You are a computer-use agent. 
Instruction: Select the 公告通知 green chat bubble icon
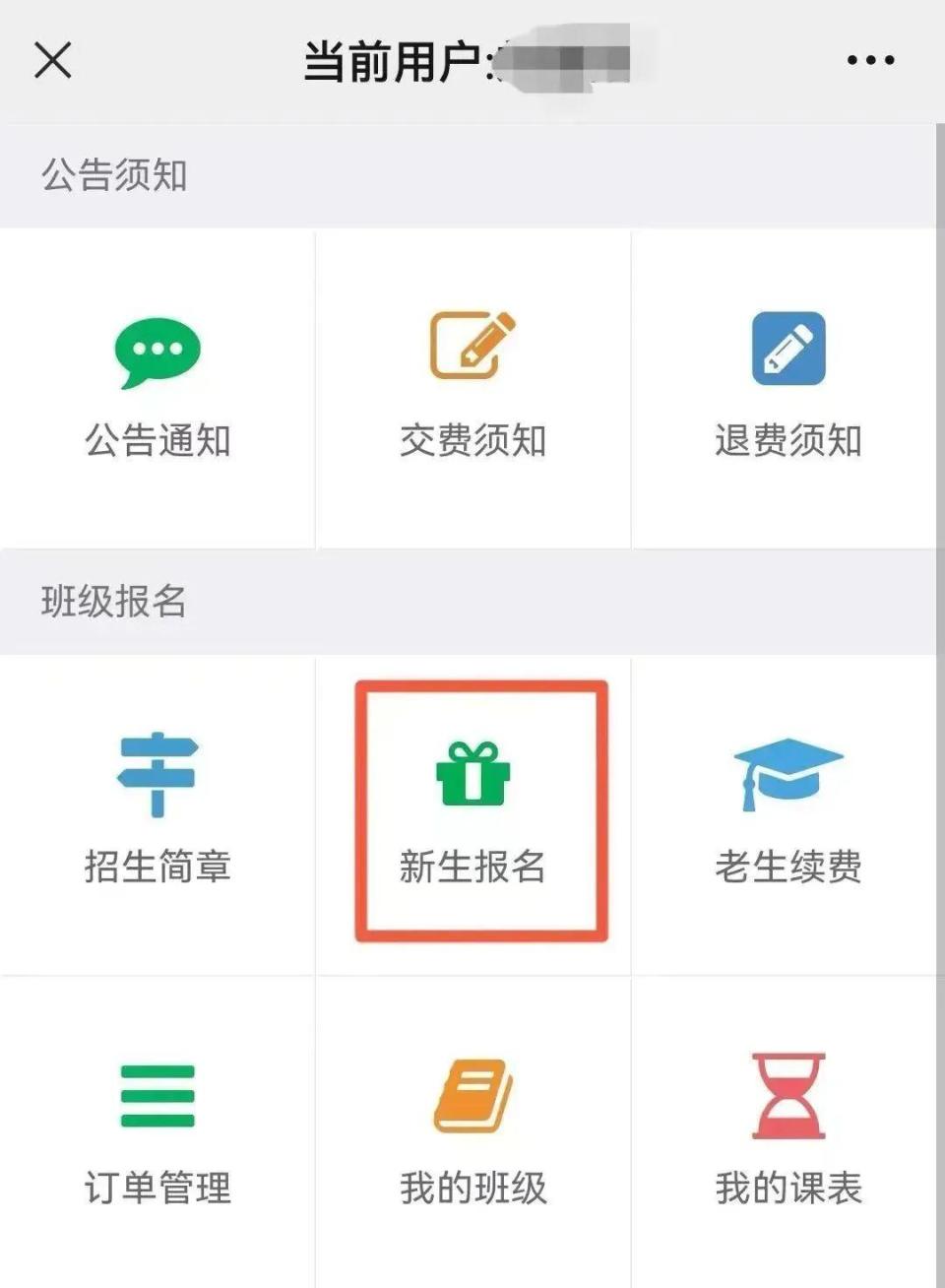[157, 350]
